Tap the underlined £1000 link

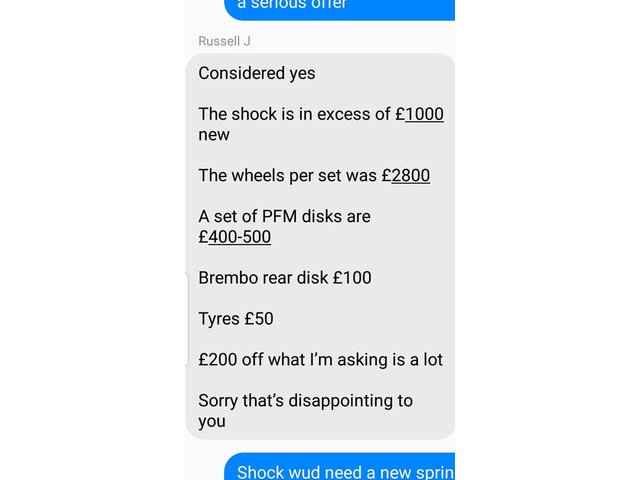point(419,114)
